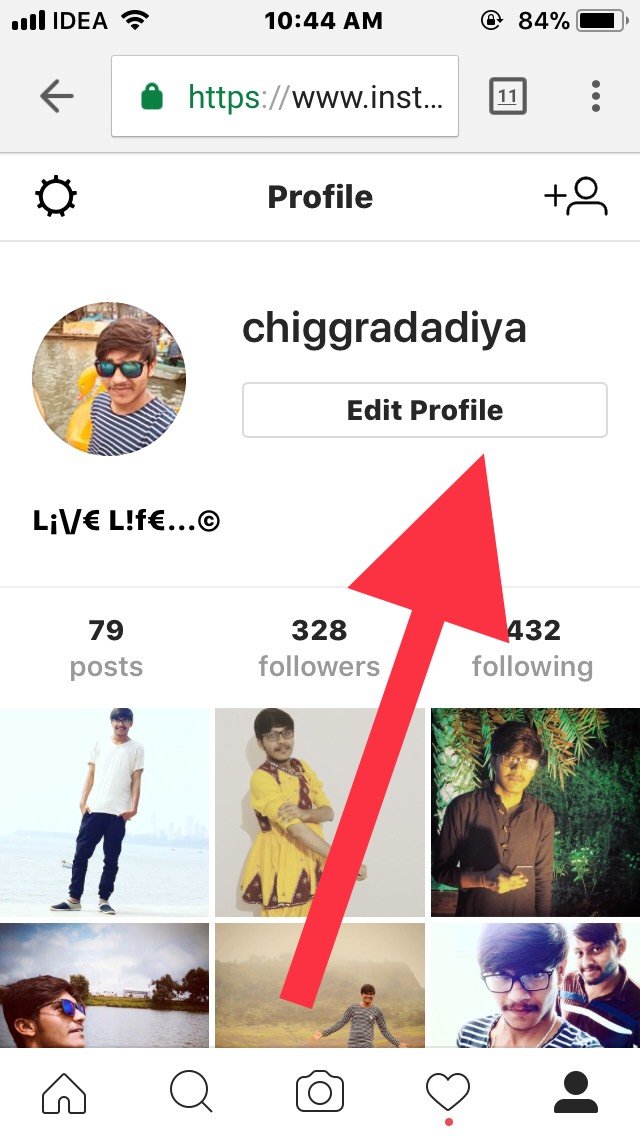Open the browser three-dot menu
This screenshot has width=640, height=1136.
coord(596,96)
